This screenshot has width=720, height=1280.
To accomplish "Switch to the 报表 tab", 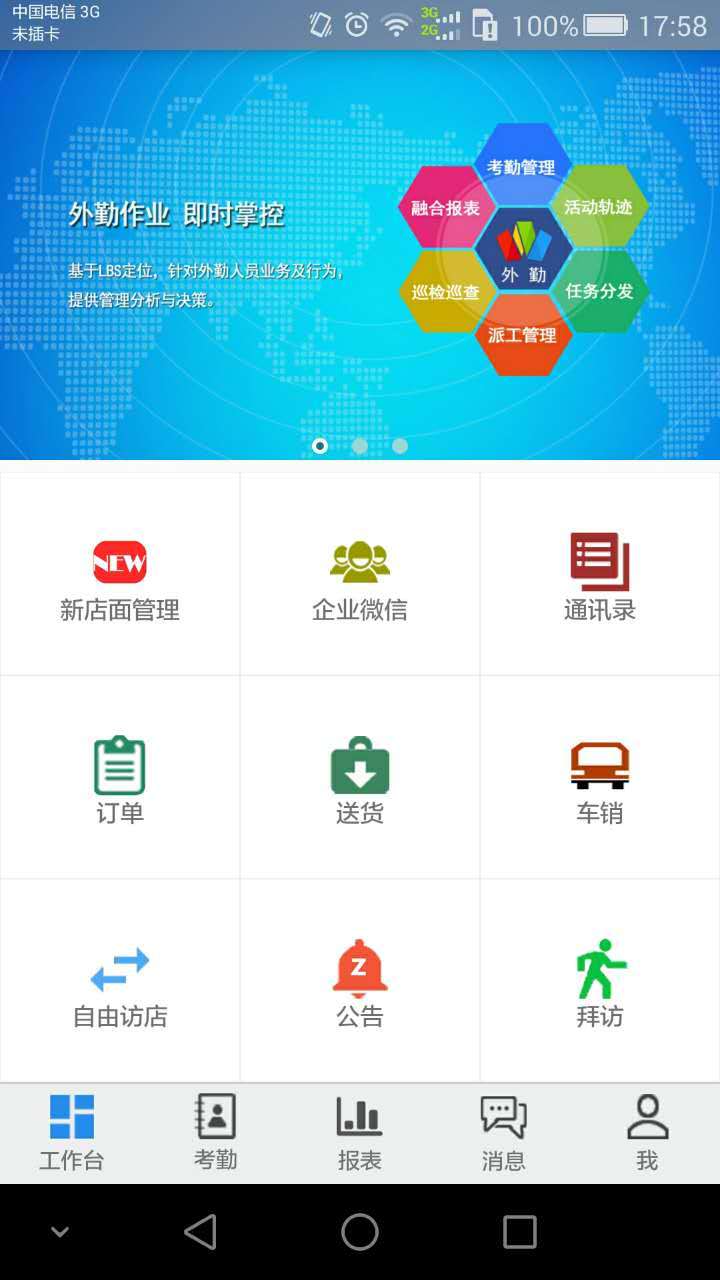I will pos(360,1133).
